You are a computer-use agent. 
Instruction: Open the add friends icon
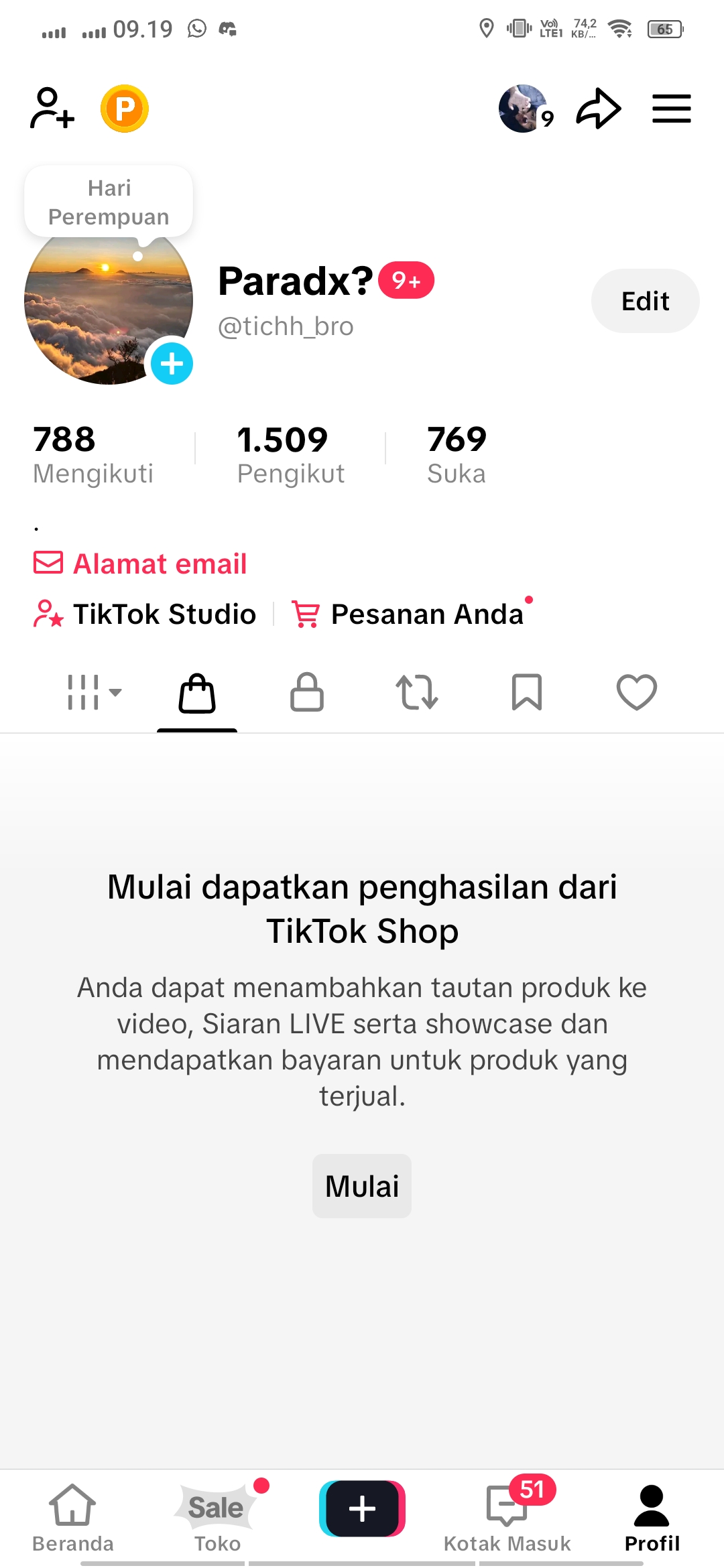tap(52, 108)
